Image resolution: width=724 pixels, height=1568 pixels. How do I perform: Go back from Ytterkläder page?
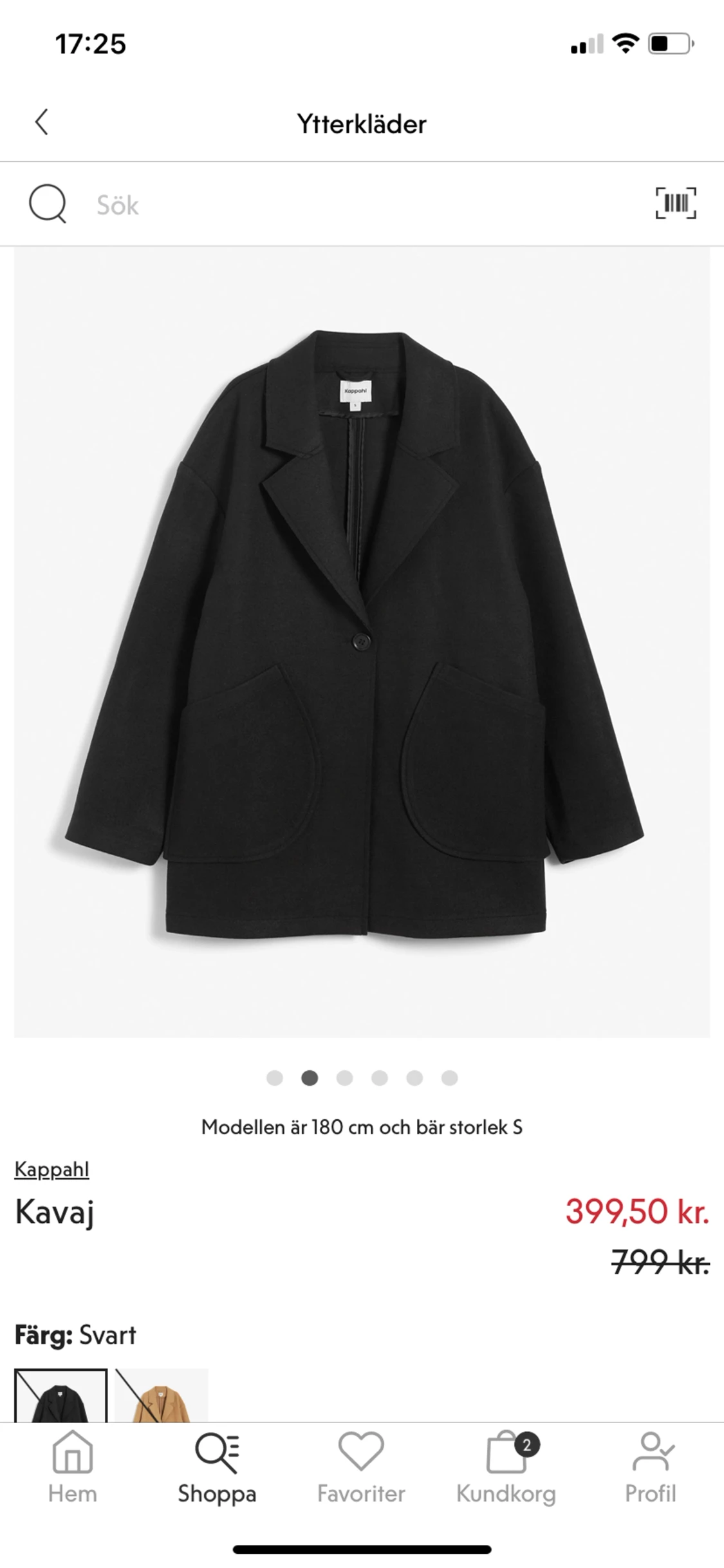(x=42, y=122)
